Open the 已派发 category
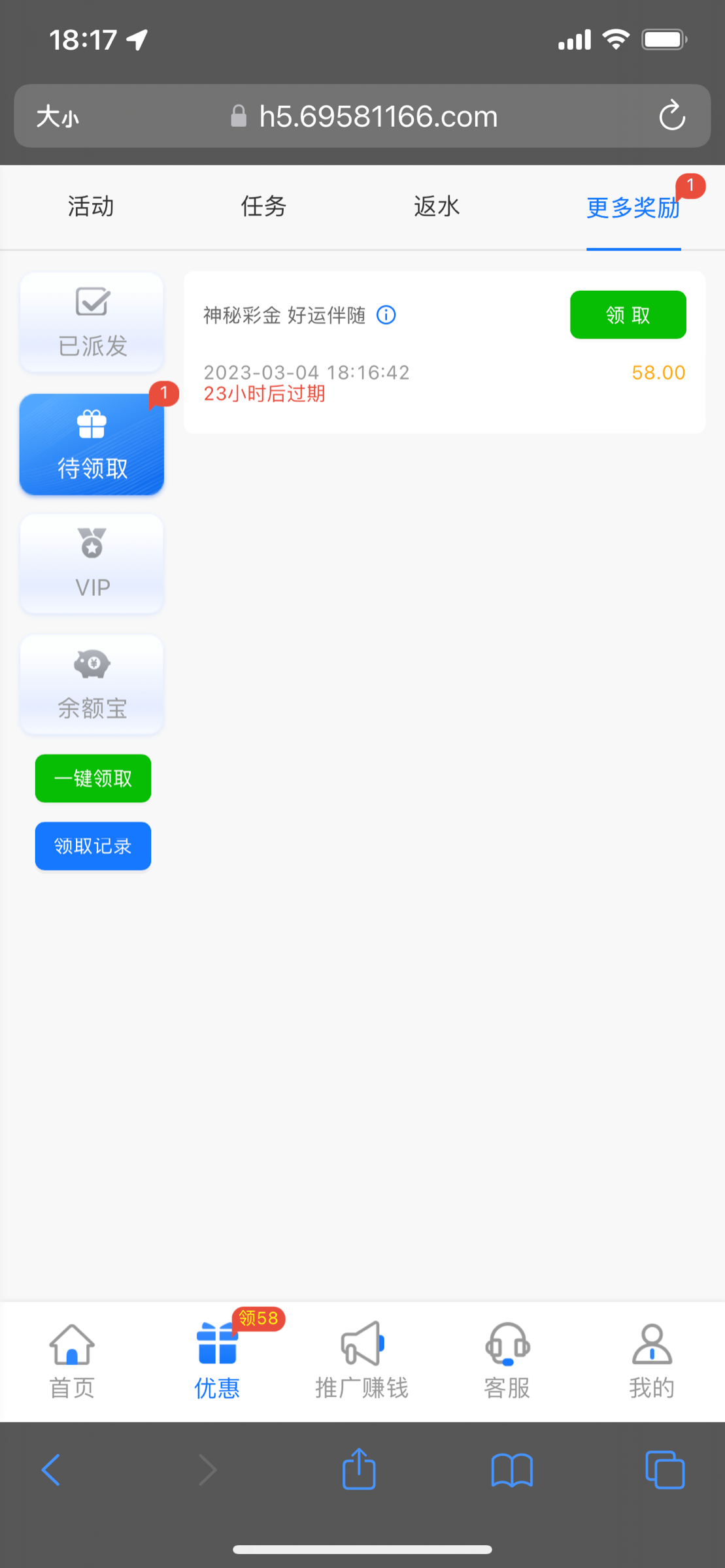725x1568 pixels. (x=92, y=323)
